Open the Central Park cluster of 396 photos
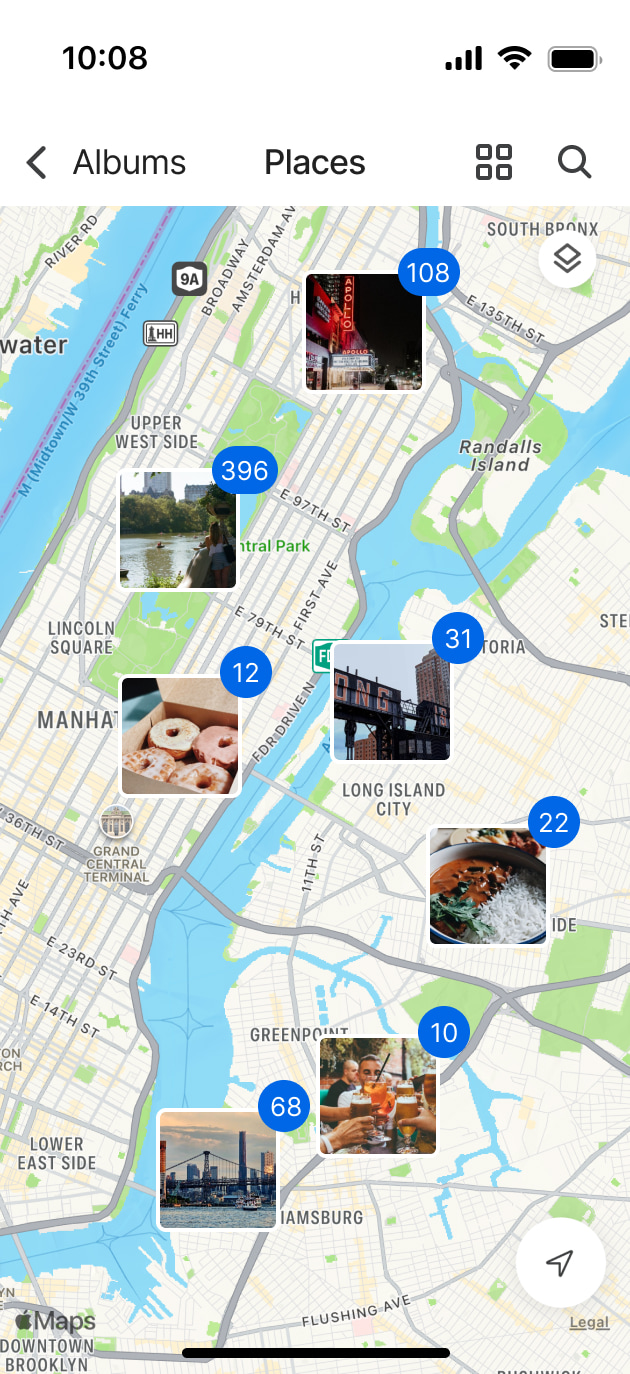Image resolution: width=630 pixels, height=1374 pixels. click(x=178, y=529)
